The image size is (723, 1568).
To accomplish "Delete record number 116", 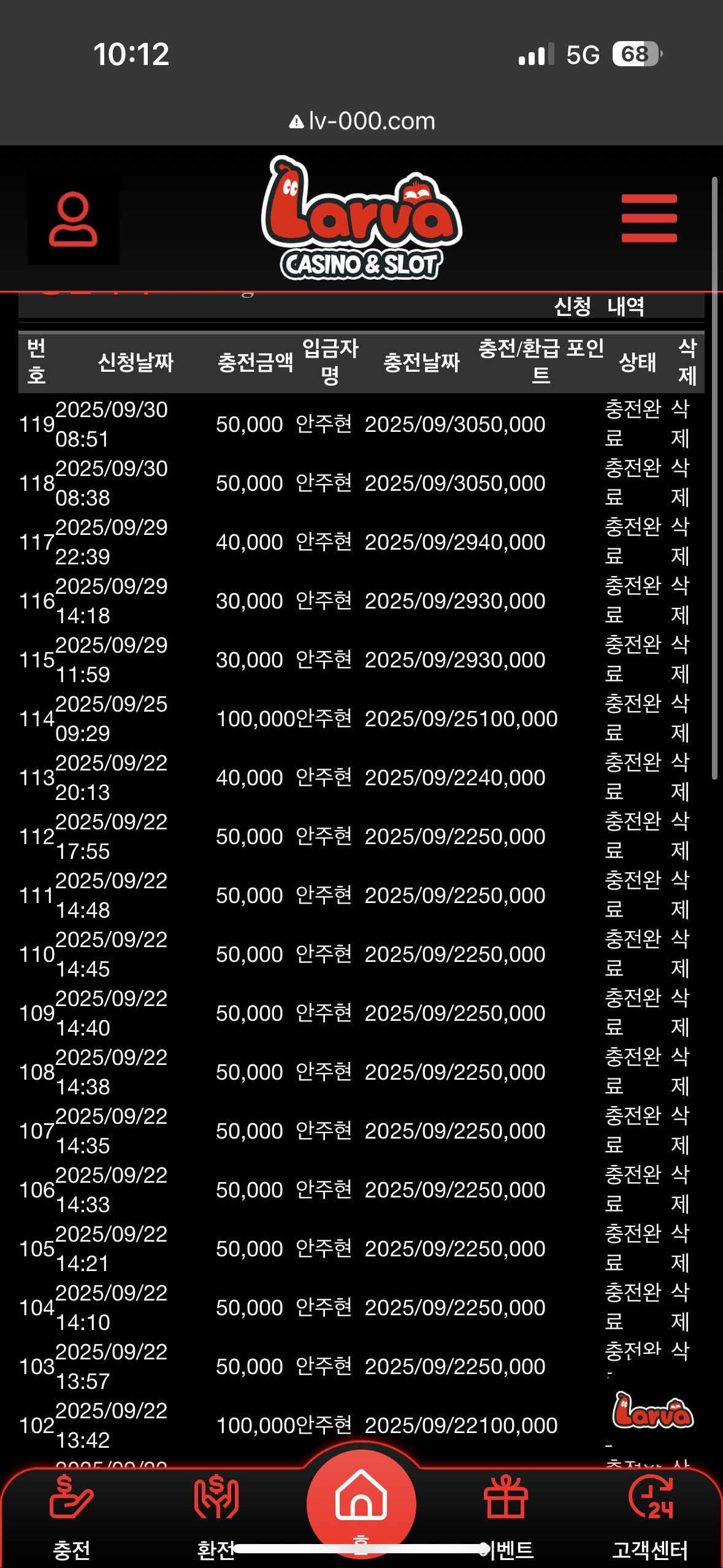I will coord(680,600).
